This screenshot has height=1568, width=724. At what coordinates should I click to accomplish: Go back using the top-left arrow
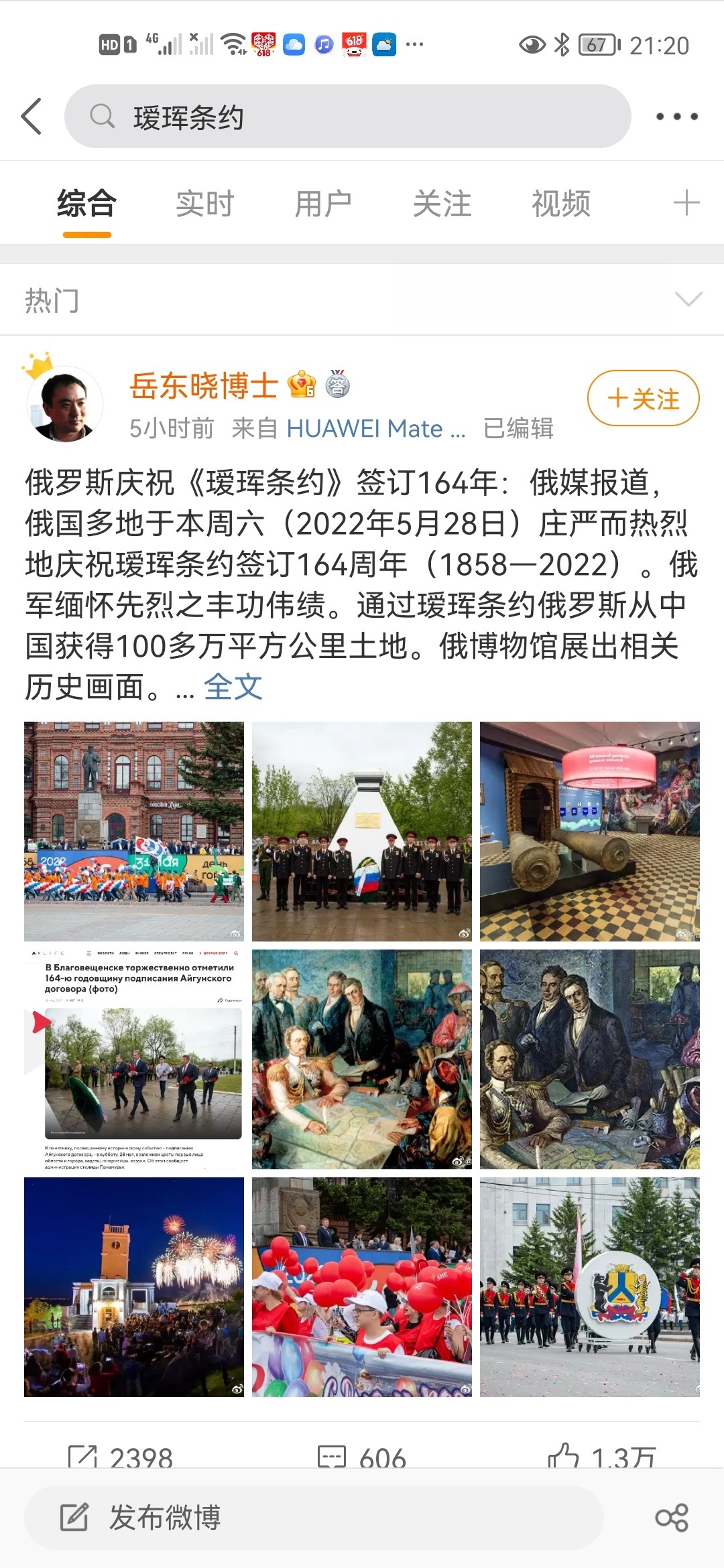point(32,117)
